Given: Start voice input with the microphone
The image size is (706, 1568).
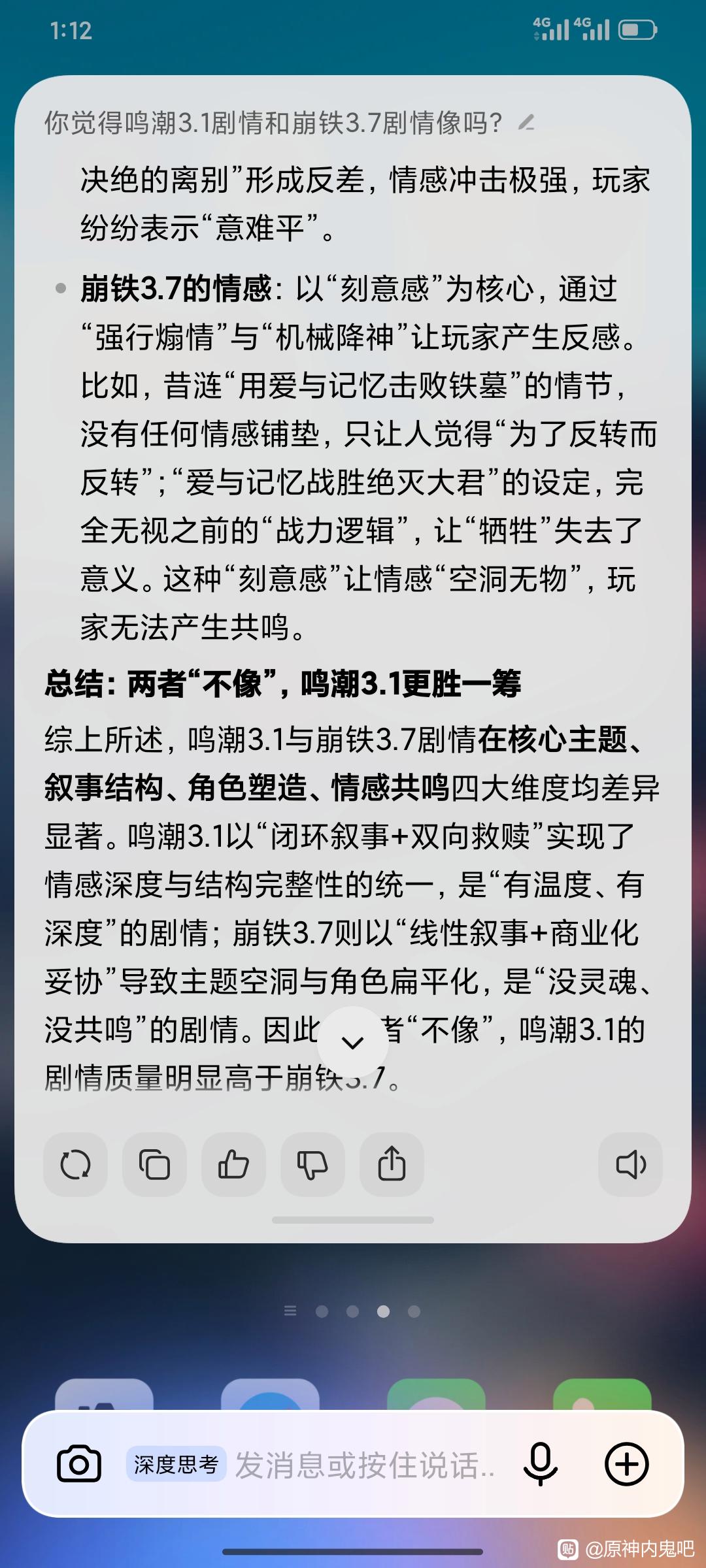Looking at the screenshot, I should pos(541,1464).
